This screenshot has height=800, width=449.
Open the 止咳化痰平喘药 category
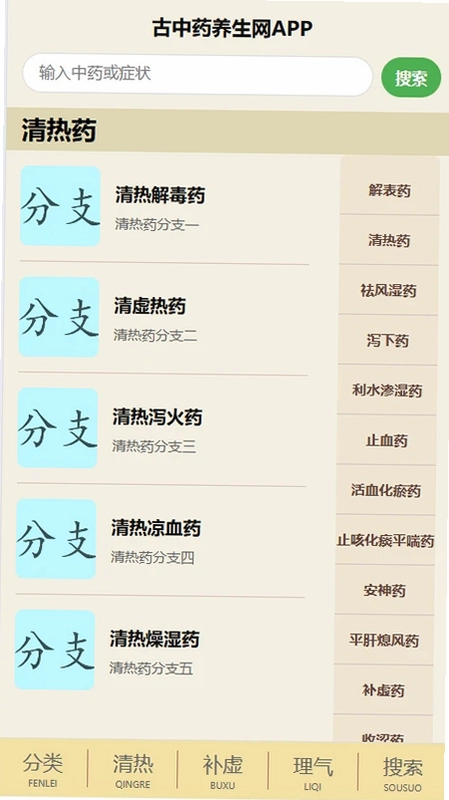click(385, 540)
